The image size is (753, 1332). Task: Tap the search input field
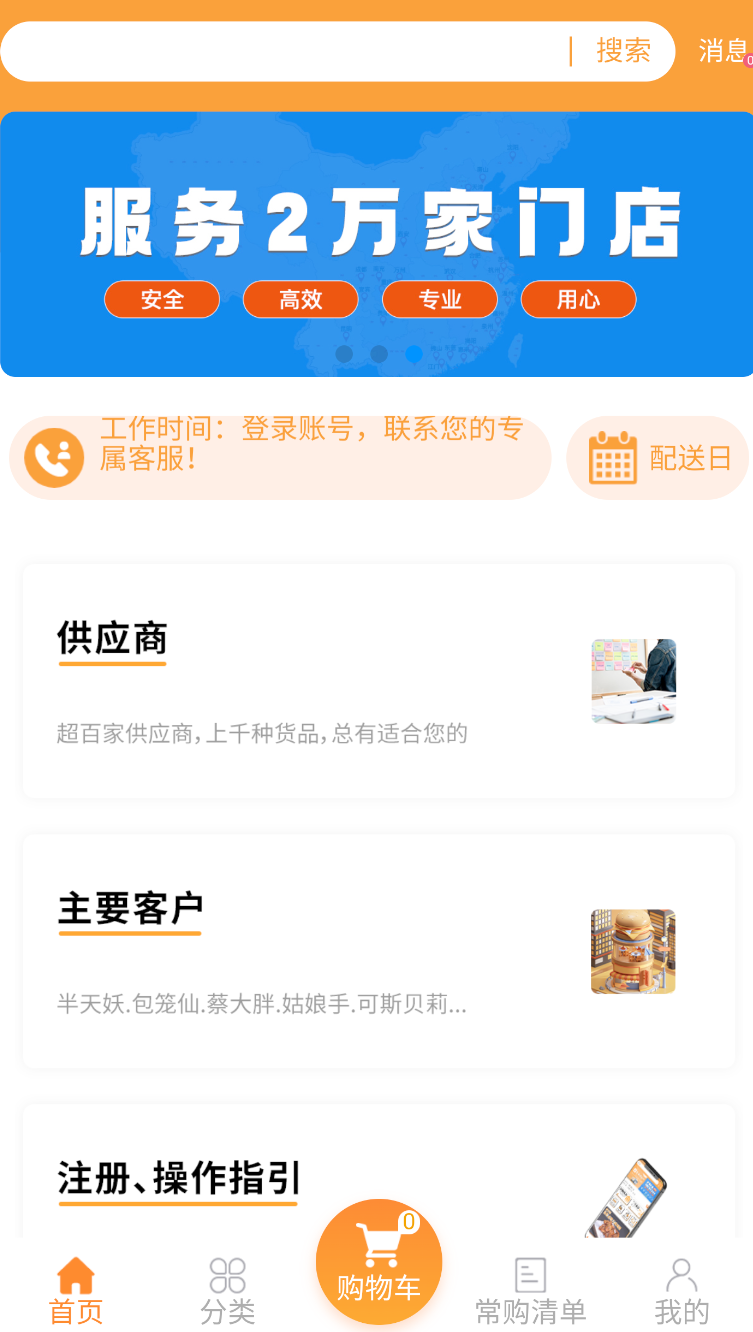pos(285,51)
